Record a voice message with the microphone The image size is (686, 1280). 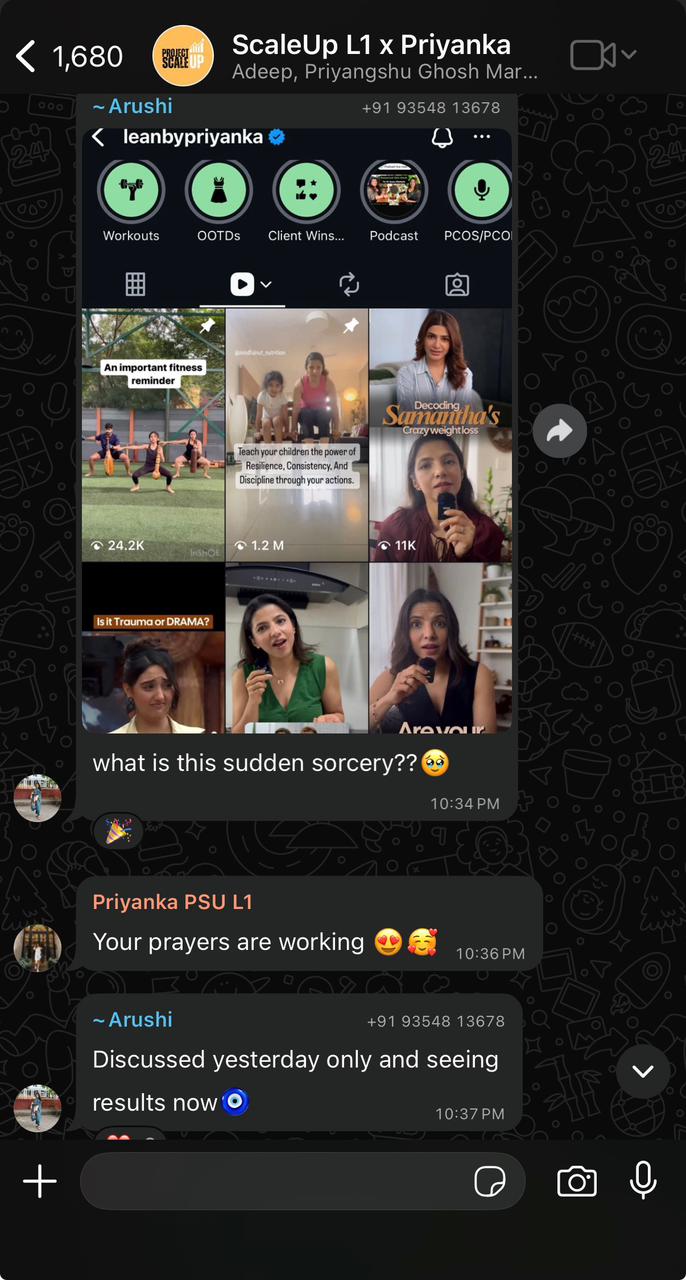point(643,1181)
